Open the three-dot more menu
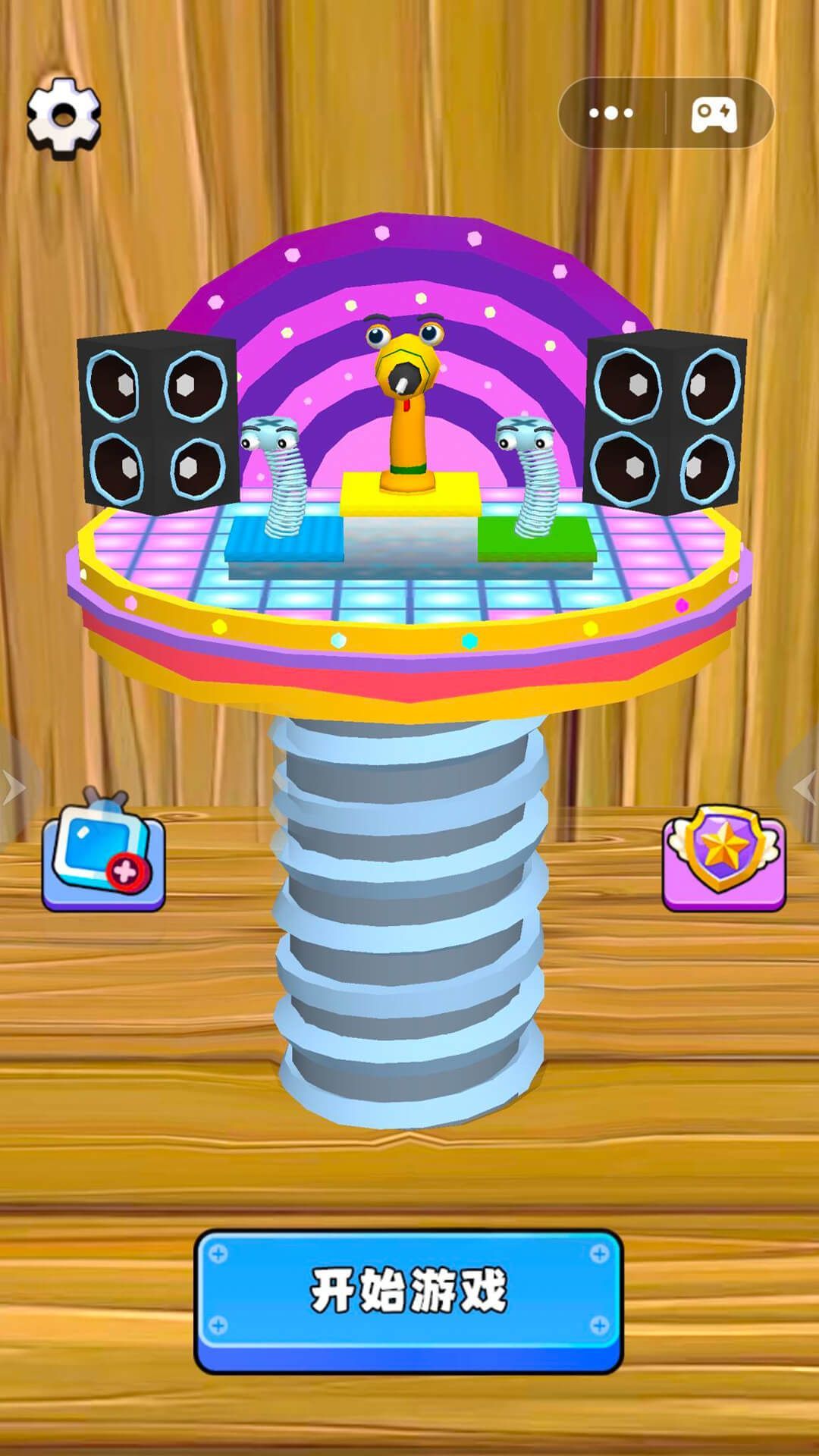The height and width of the screenshot is (1456, 819). coord(611,113)
